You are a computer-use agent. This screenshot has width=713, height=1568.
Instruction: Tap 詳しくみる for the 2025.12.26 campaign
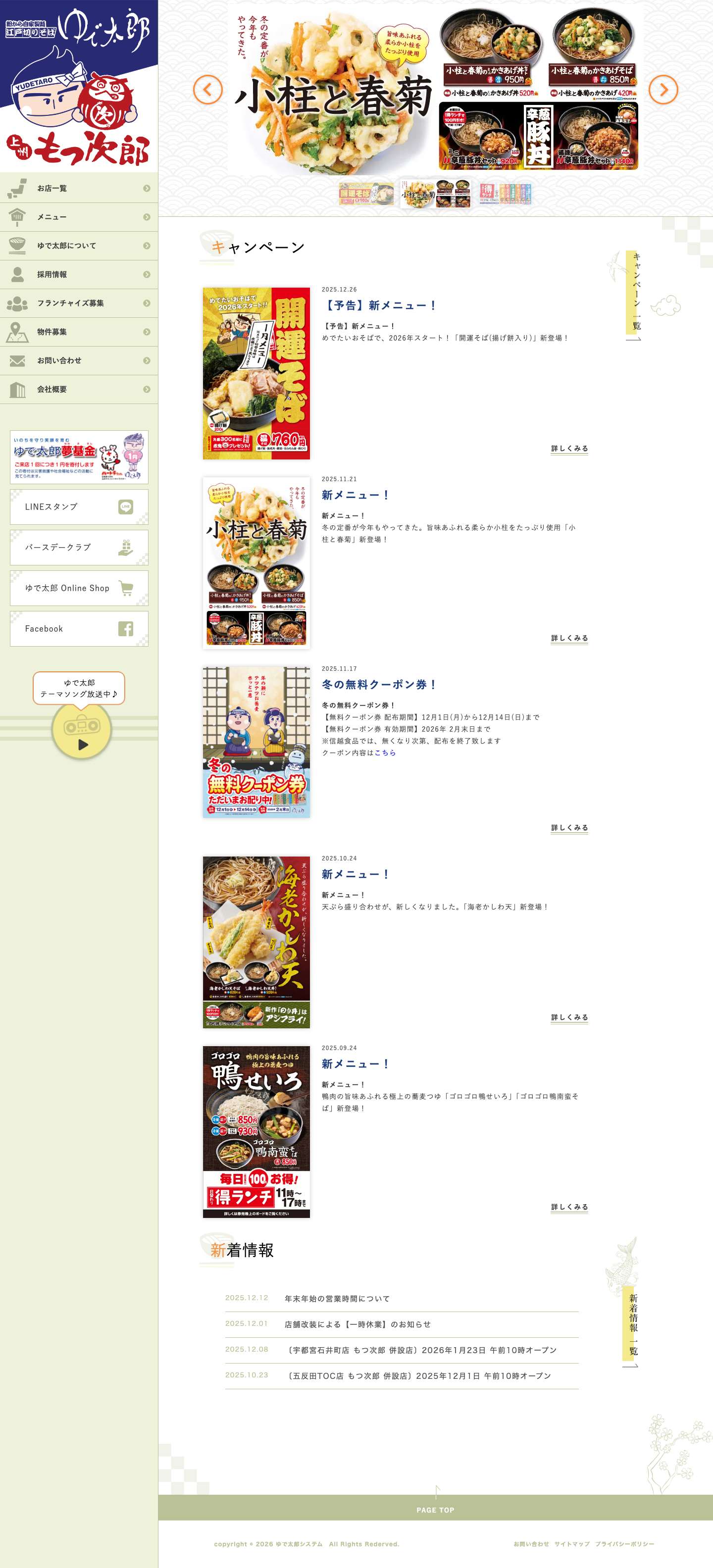(569, 449)
